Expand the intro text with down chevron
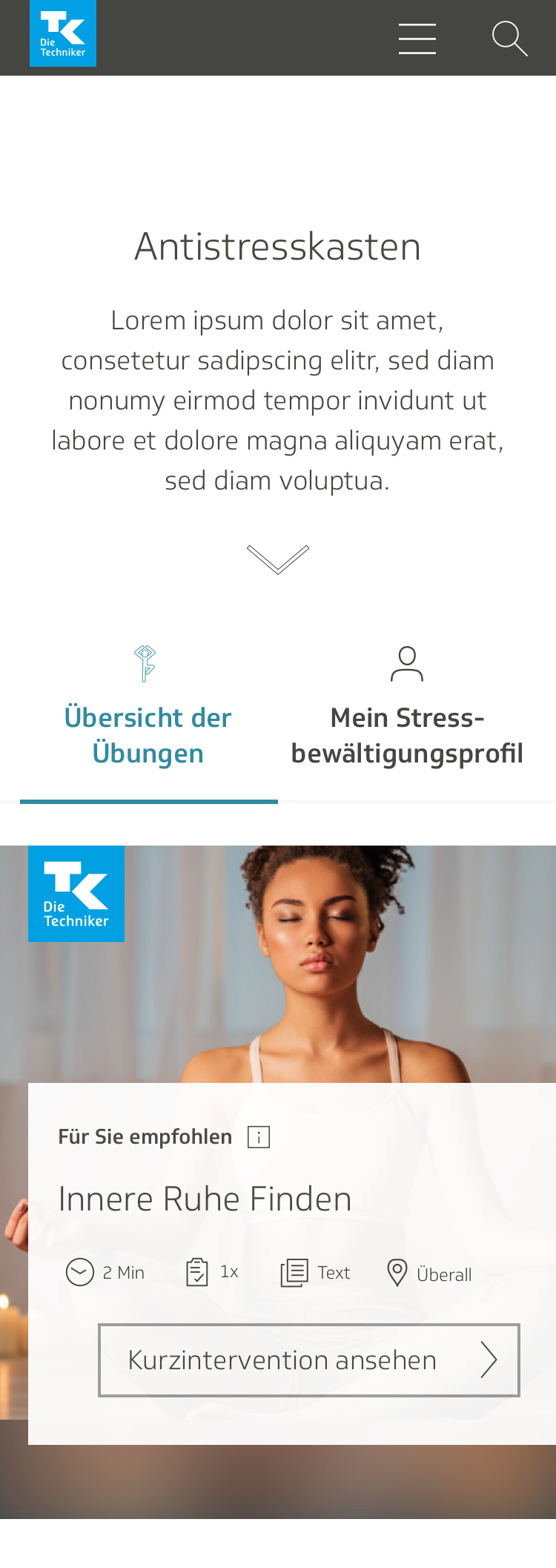 (x=277, y=559)
